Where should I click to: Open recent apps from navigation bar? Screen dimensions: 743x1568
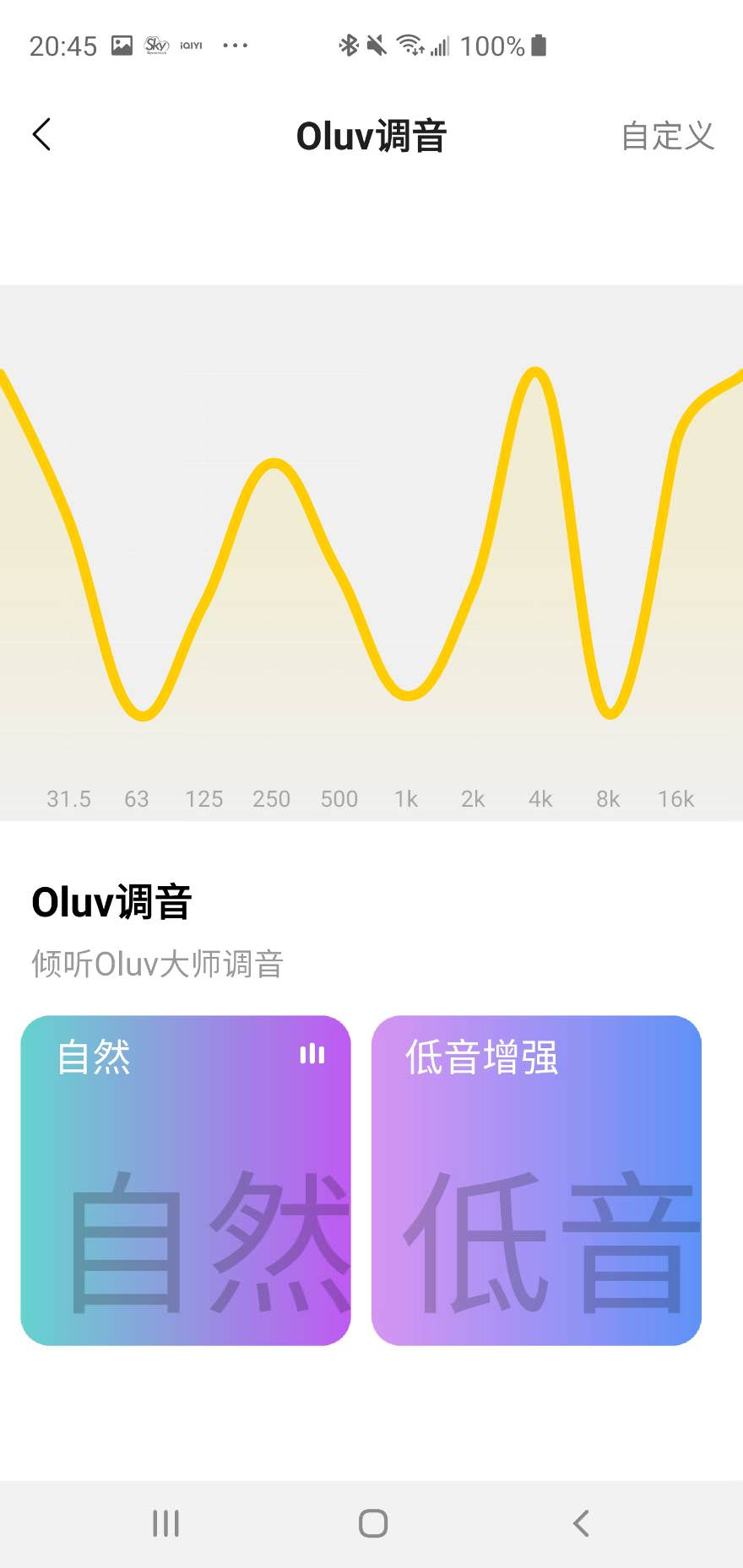pos(165,1523)
